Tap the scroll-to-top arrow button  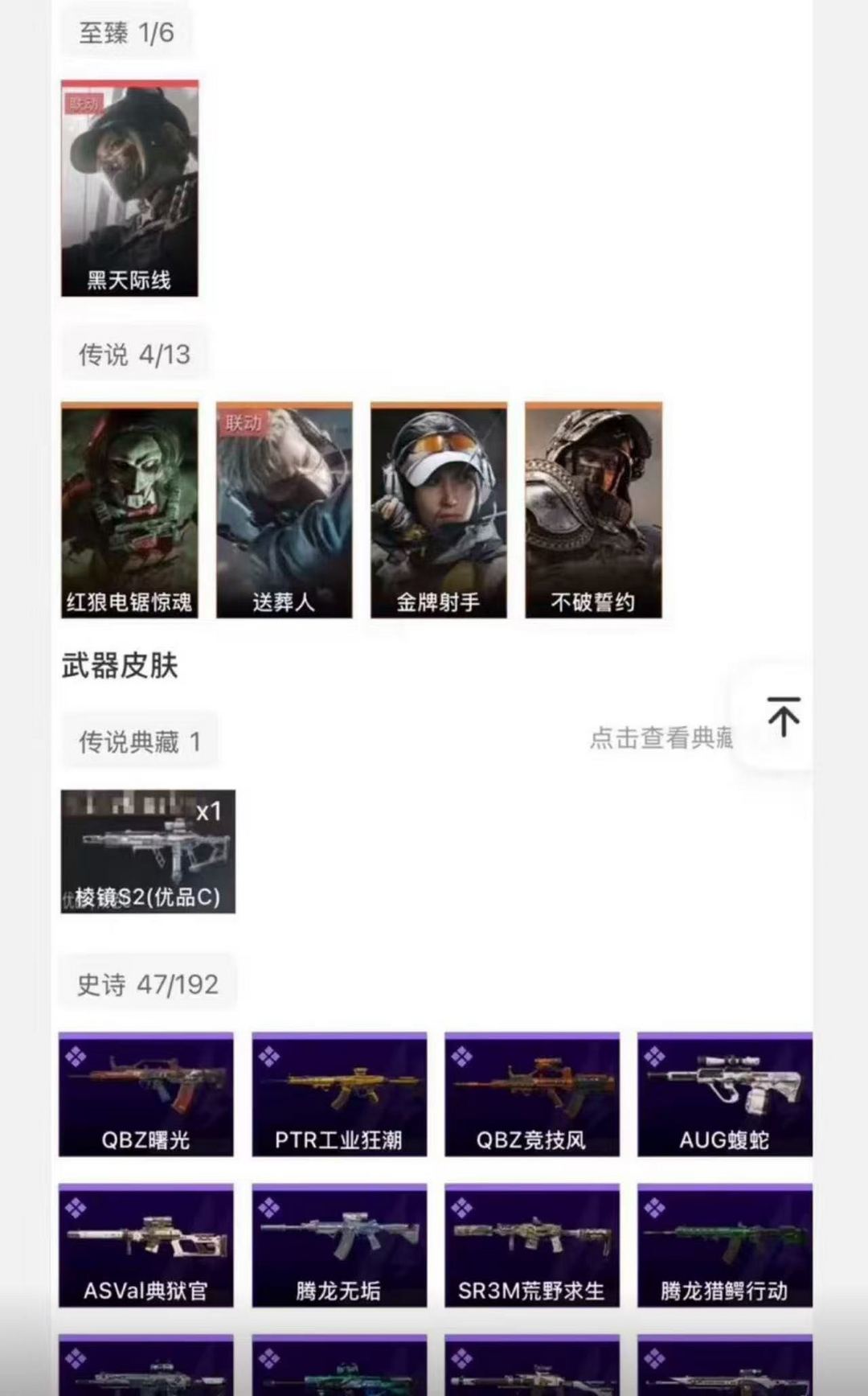(x=783, y=716)
